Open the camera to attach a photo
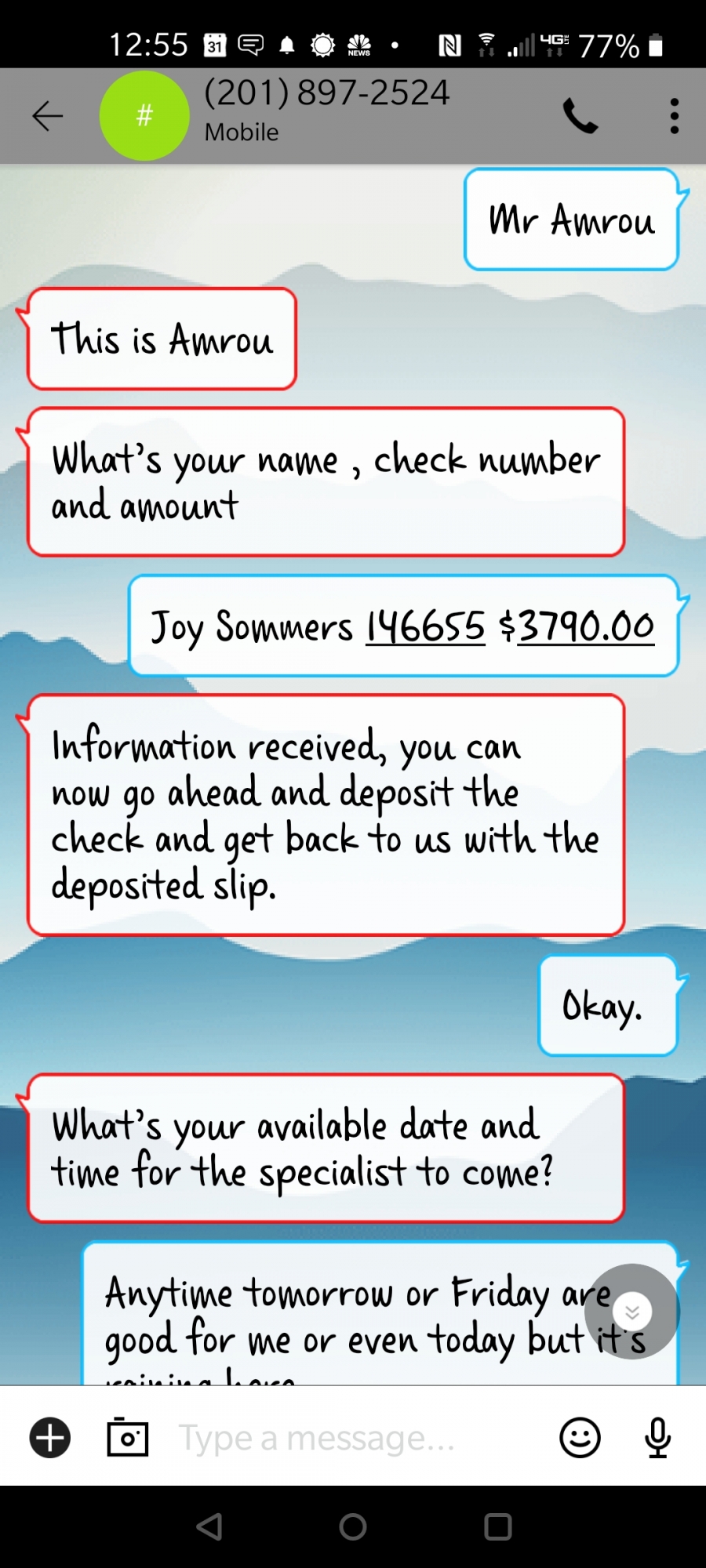Image resolution: width=706 pixels, height=1568 pixels. click(x=127, y=1437)
